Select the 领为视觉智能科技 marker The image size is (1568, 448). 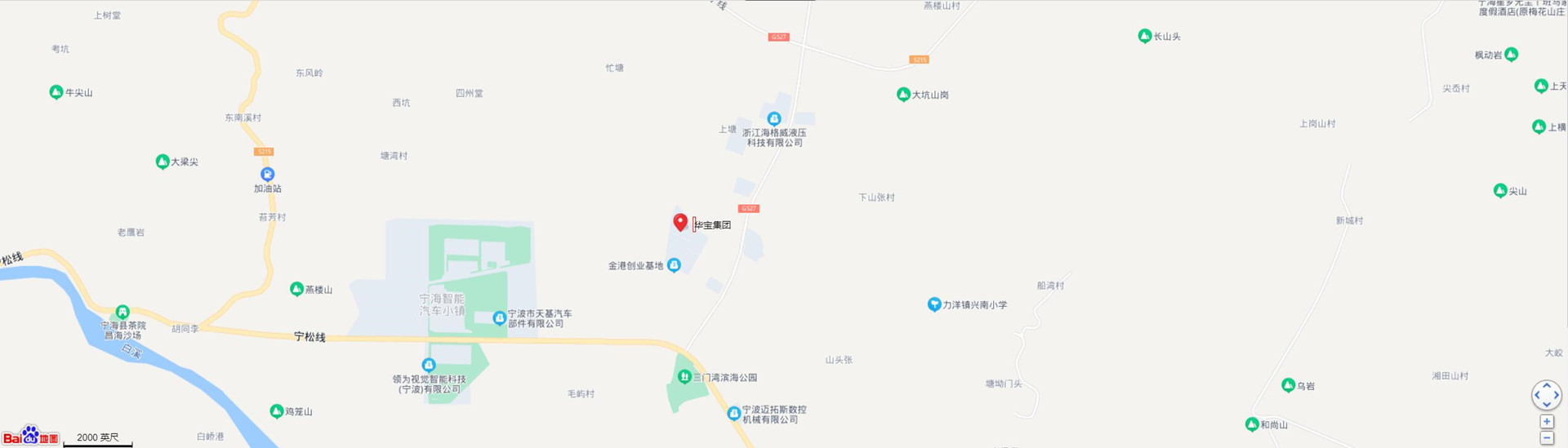429,366
